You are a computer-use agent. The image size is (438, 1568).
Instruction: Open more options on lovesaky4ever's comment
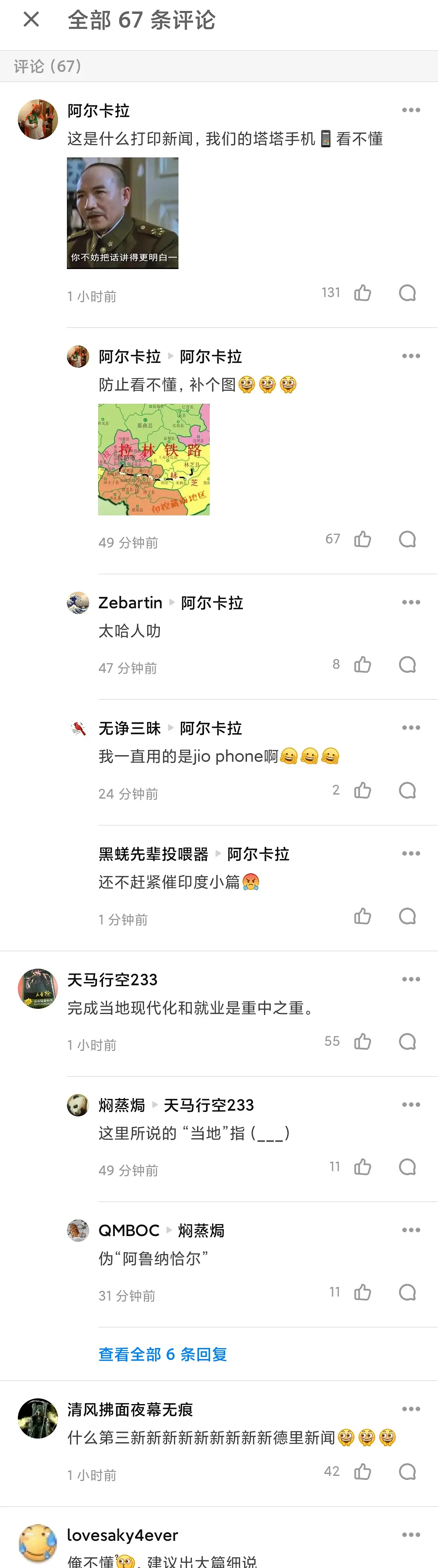coord(410,1535)
